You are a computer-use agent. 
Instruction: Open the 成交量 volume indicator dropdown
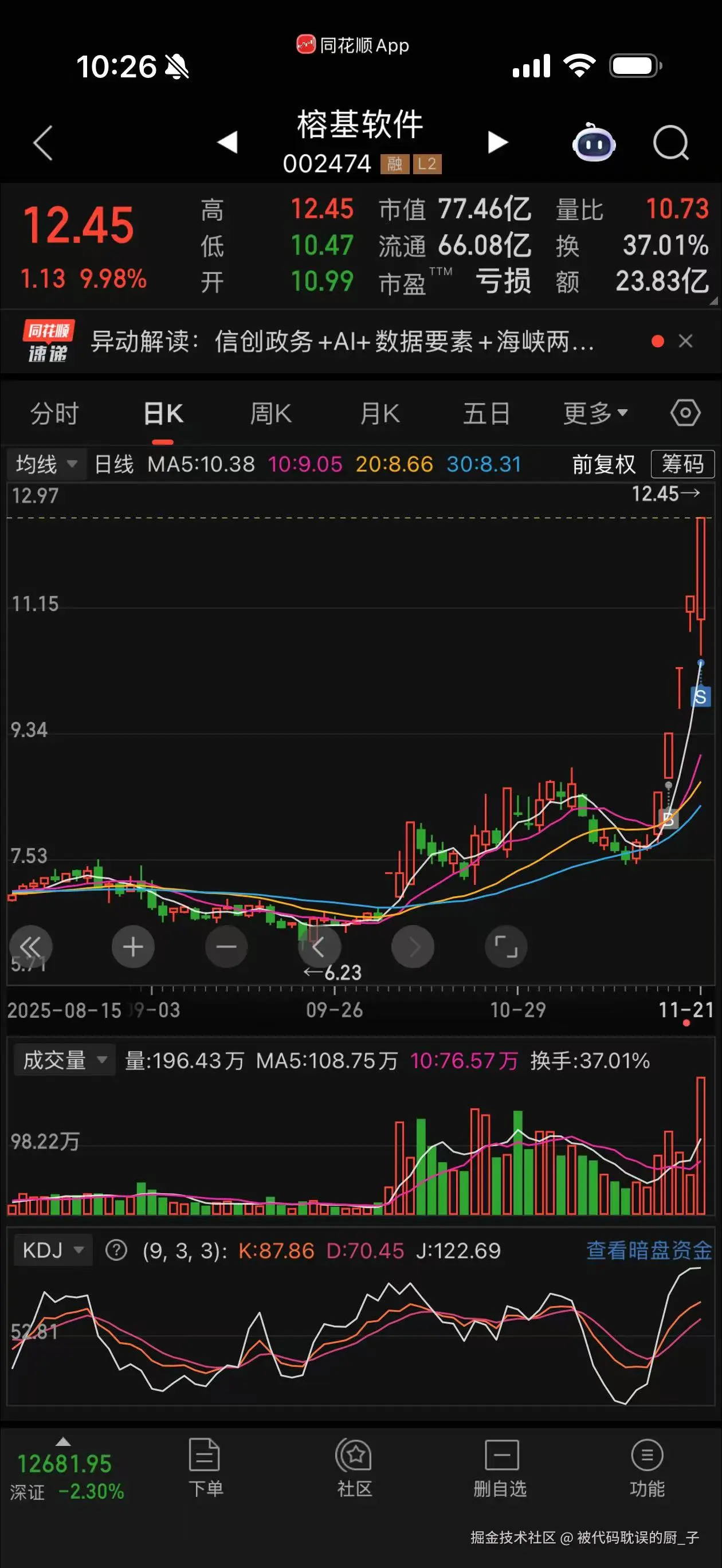pyautogui.click(x=64, y=1059)
